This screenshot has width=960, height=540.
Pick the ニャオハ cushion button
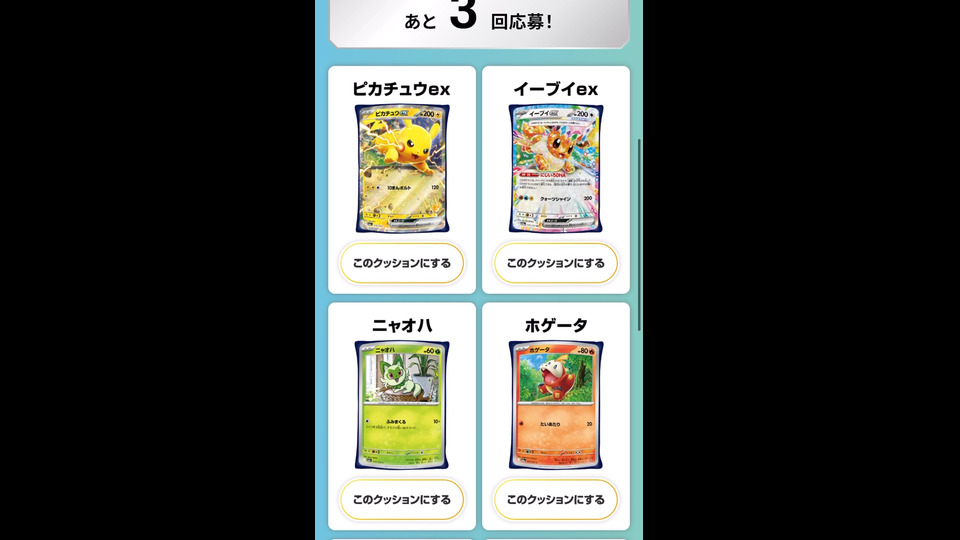401,499
